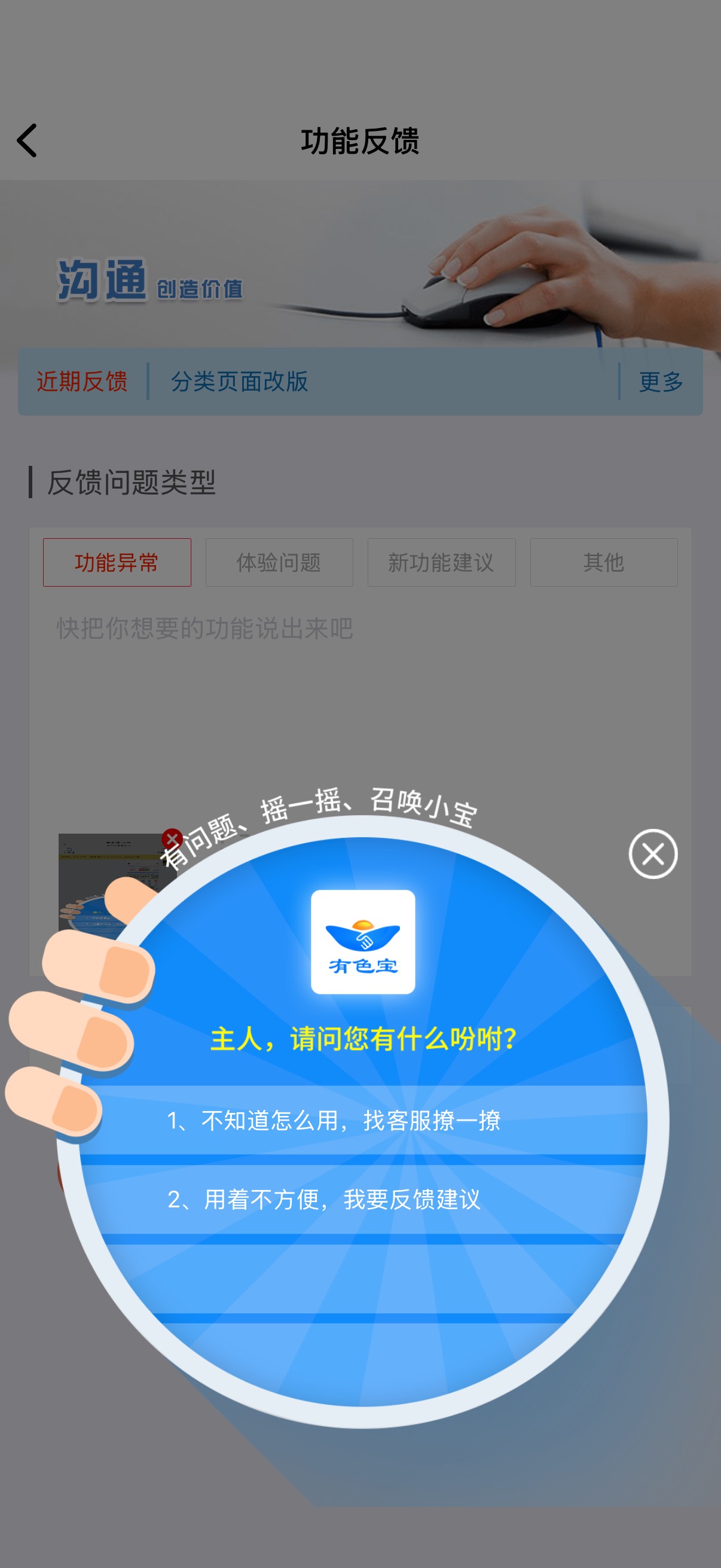The height and width of the screenshot is (1568, 721).
Task: Close the shake-to-summon popup
Action: point(653,853)
